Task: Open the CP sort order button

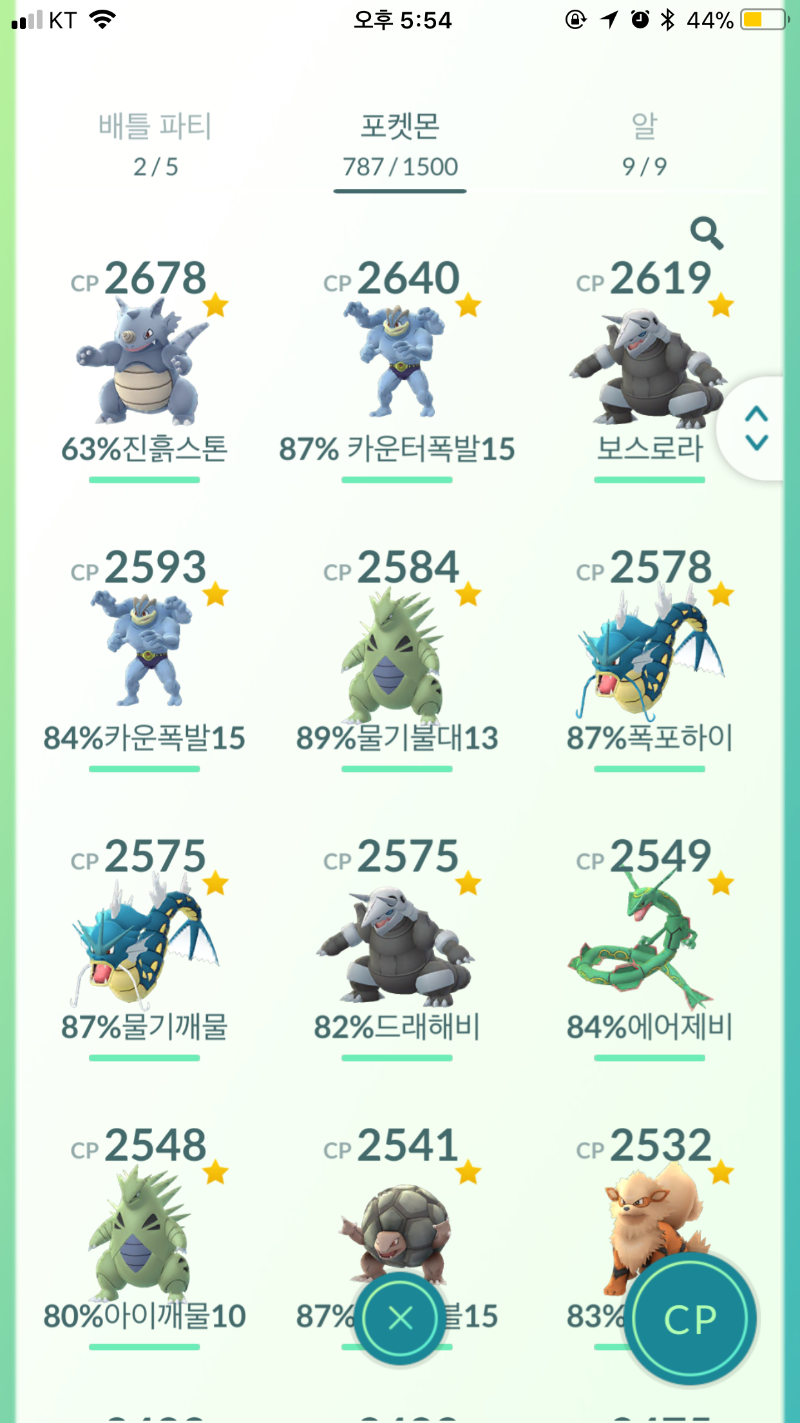Action: [690, 1319]
